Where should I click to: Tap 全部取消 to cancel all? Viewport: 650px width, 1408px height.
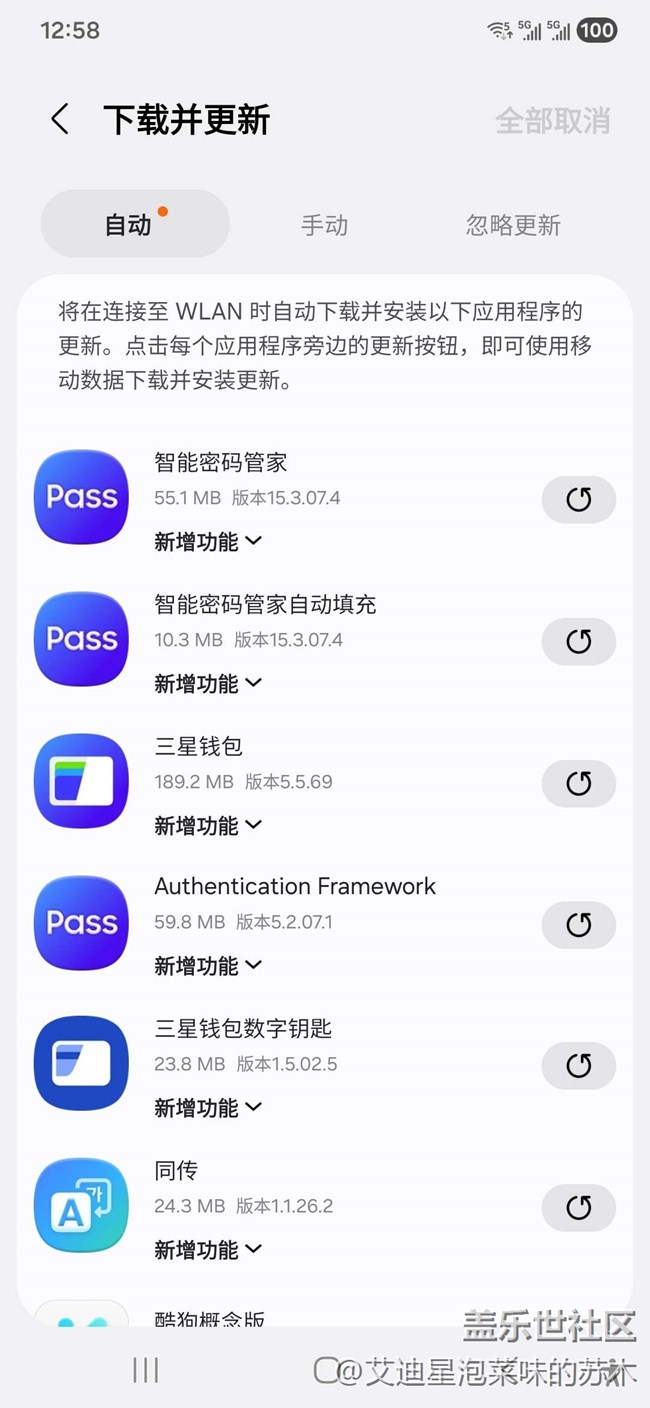(552, 121)
